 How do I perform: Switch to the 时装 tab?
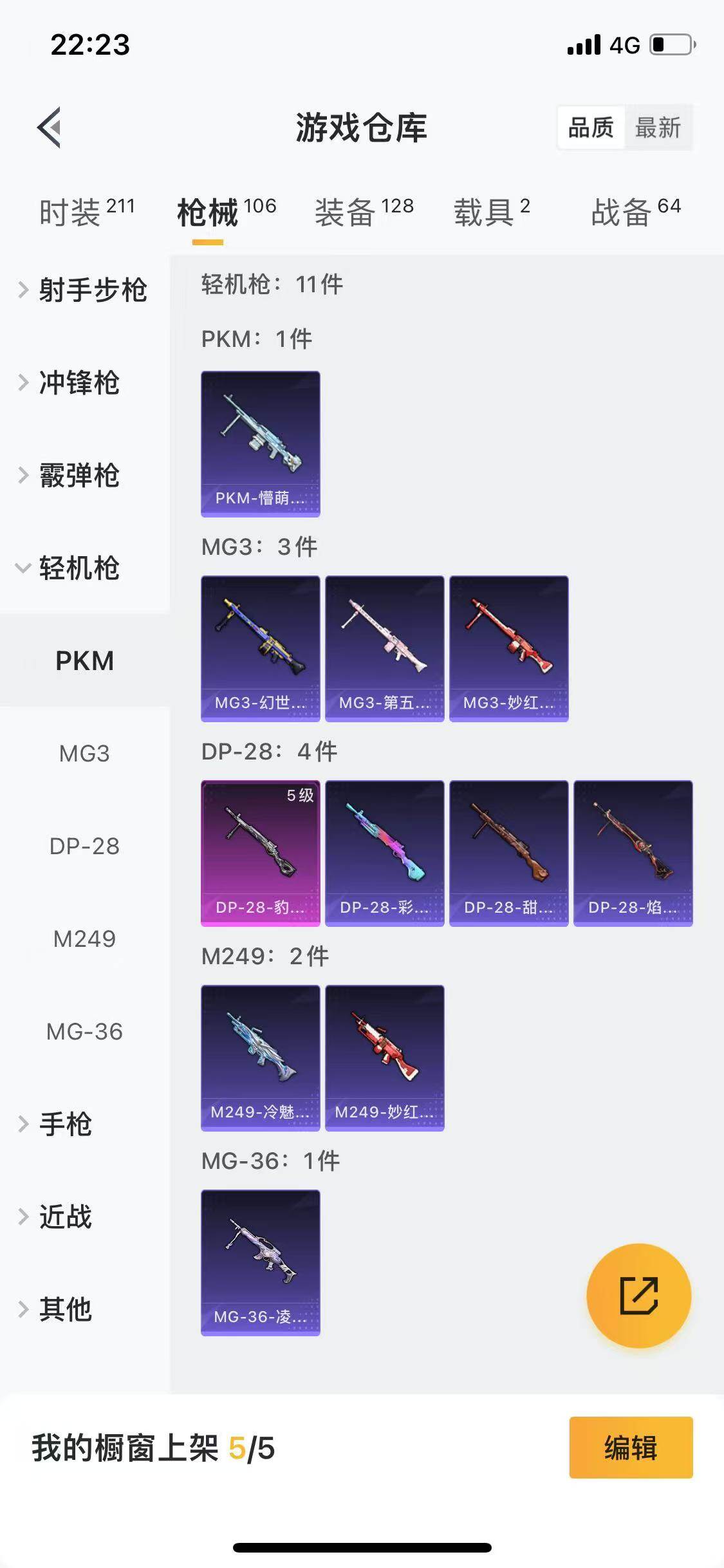[x=86, y=212]
